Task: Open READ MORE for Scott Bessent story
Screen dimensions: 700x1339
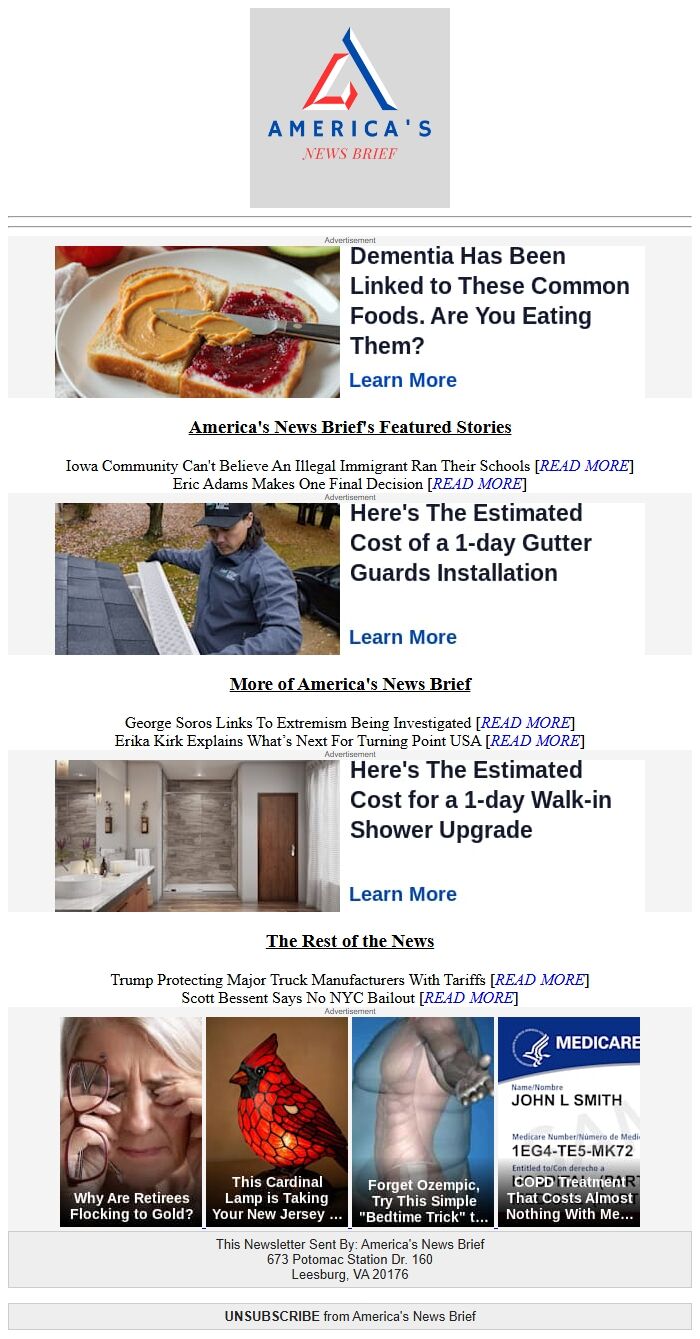Action: [x=468, y=998]
